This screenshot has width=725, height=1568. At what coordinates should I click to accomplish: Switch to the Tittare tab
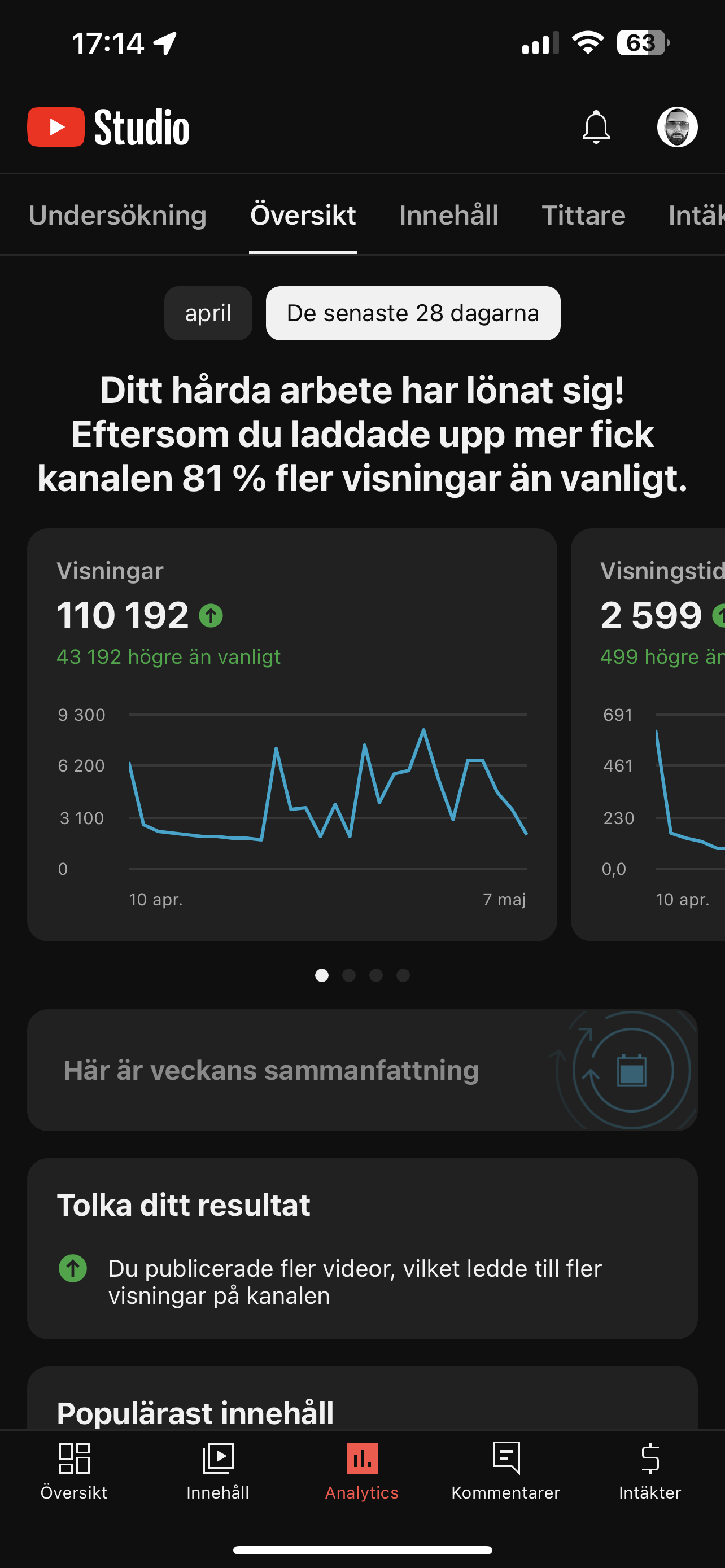(583, 216)
